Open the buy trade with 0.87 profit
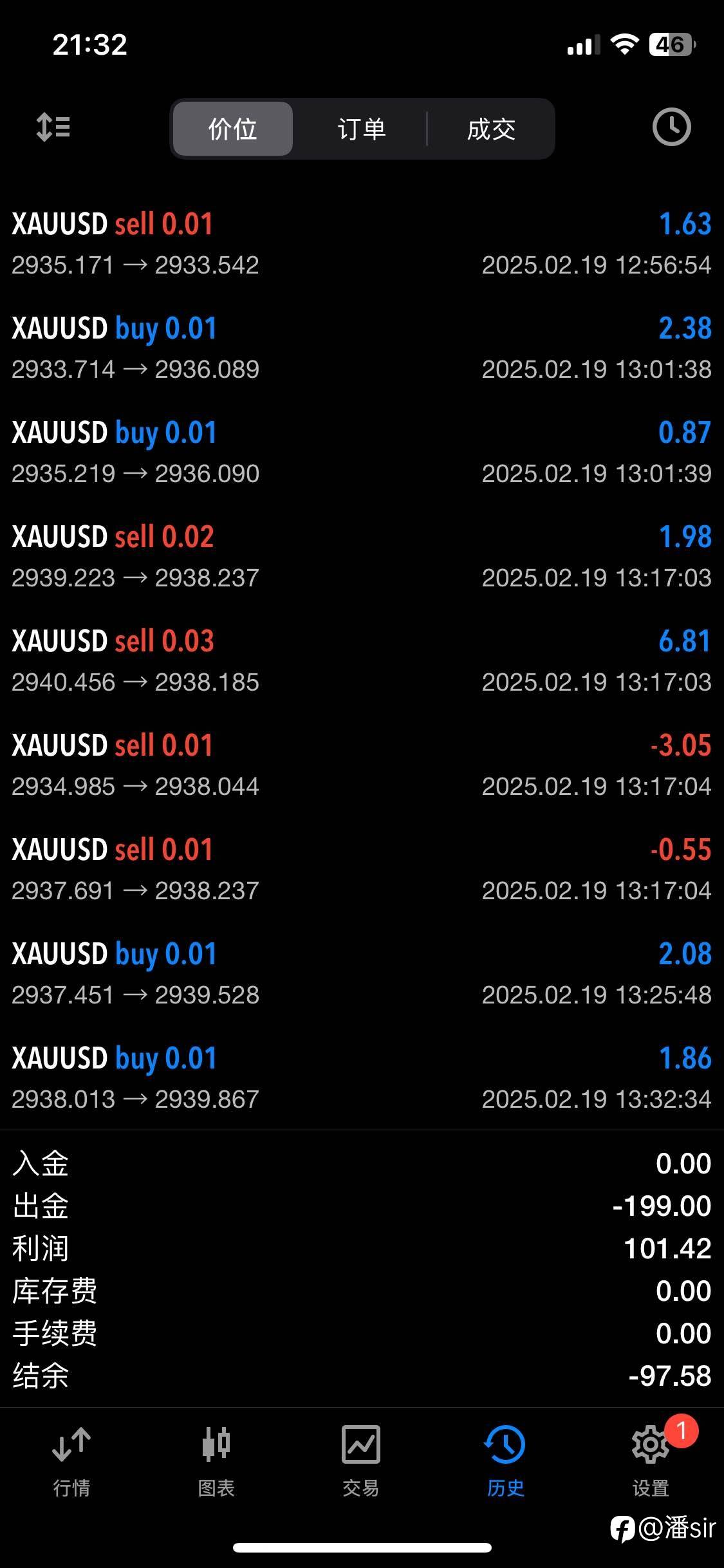 (x=362, y=452)
